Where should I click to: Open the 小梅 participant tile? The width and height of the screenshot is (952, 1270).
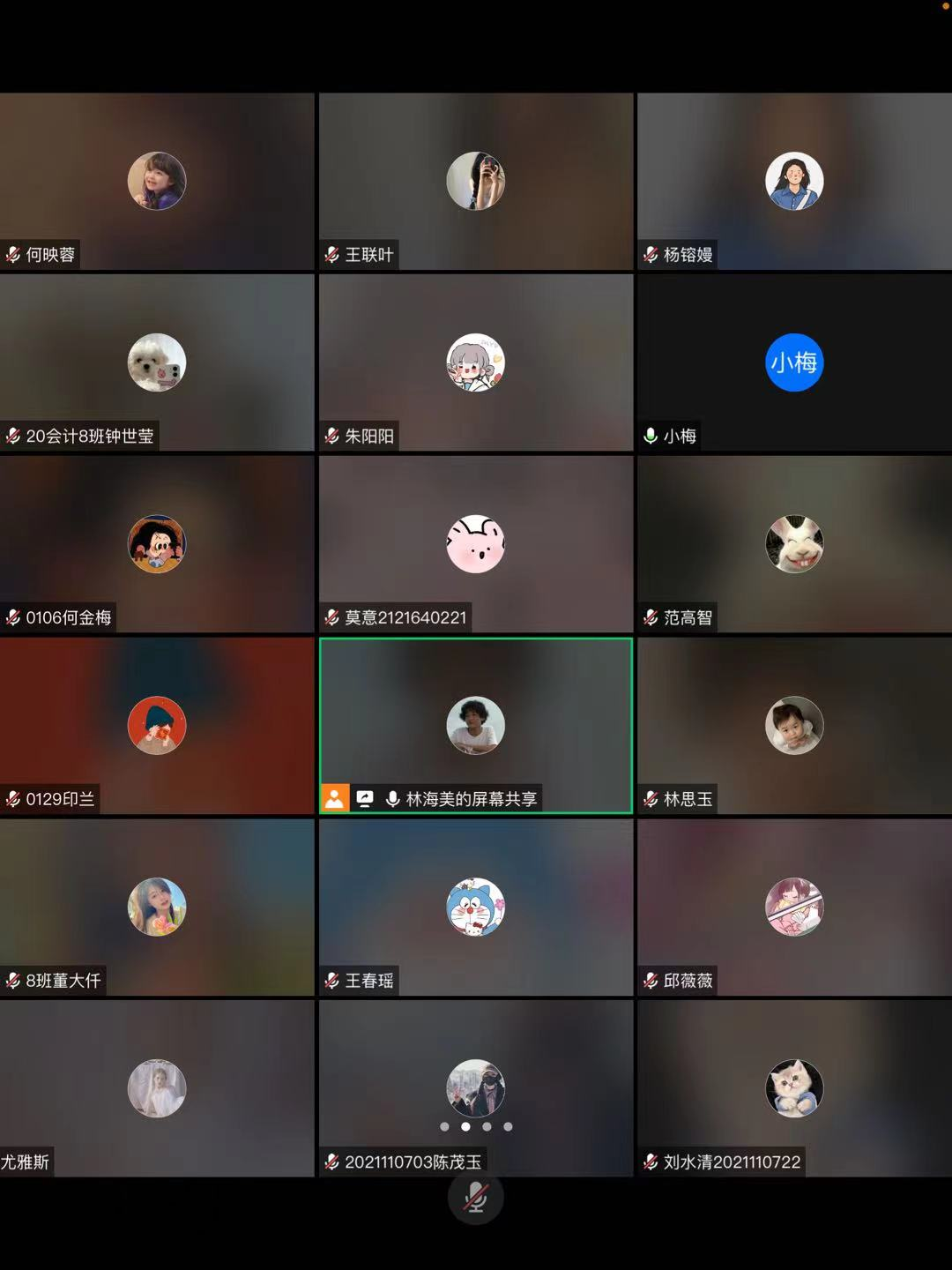794,362
